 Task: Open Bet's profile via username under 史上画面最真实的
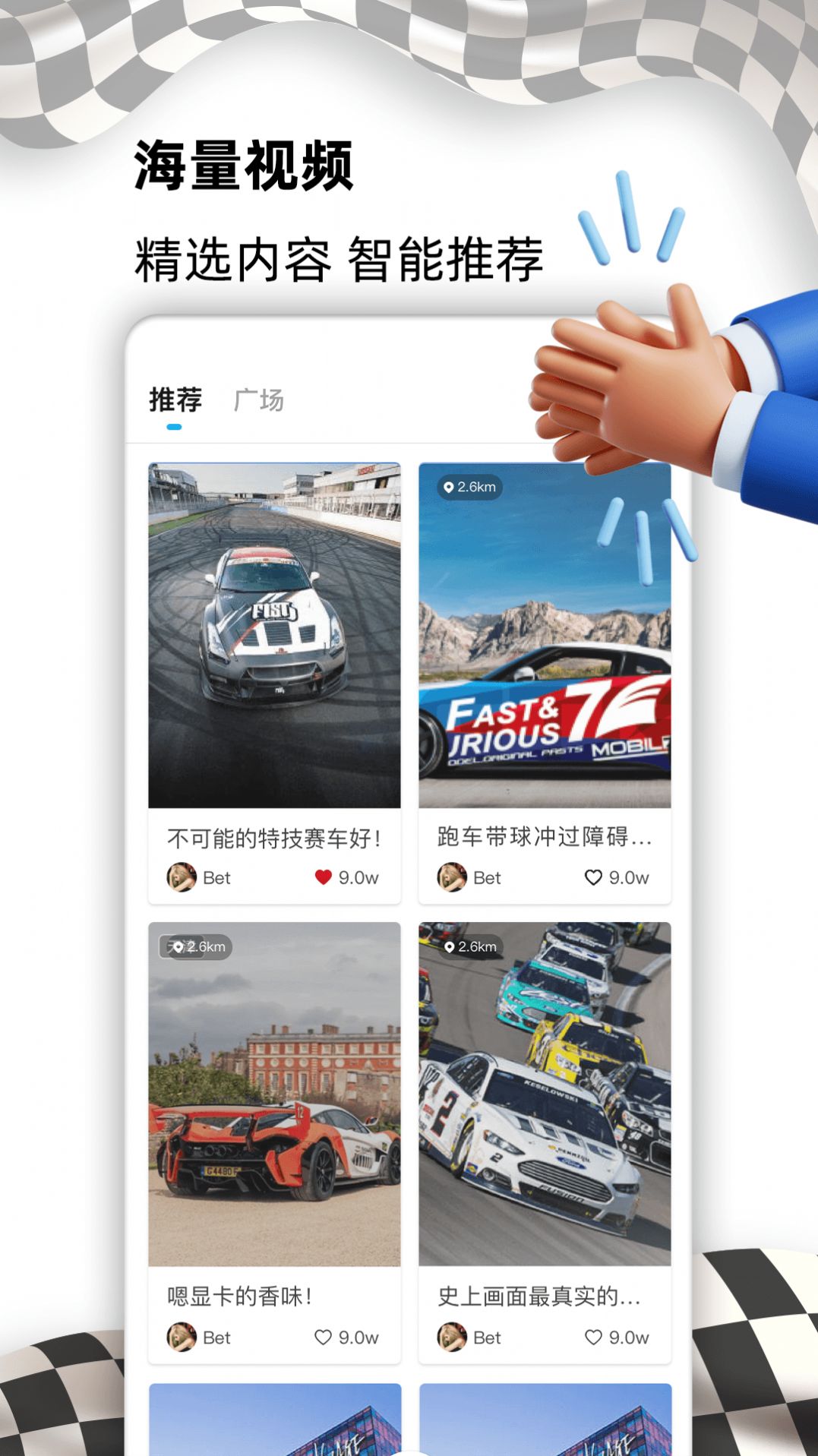486,1338
